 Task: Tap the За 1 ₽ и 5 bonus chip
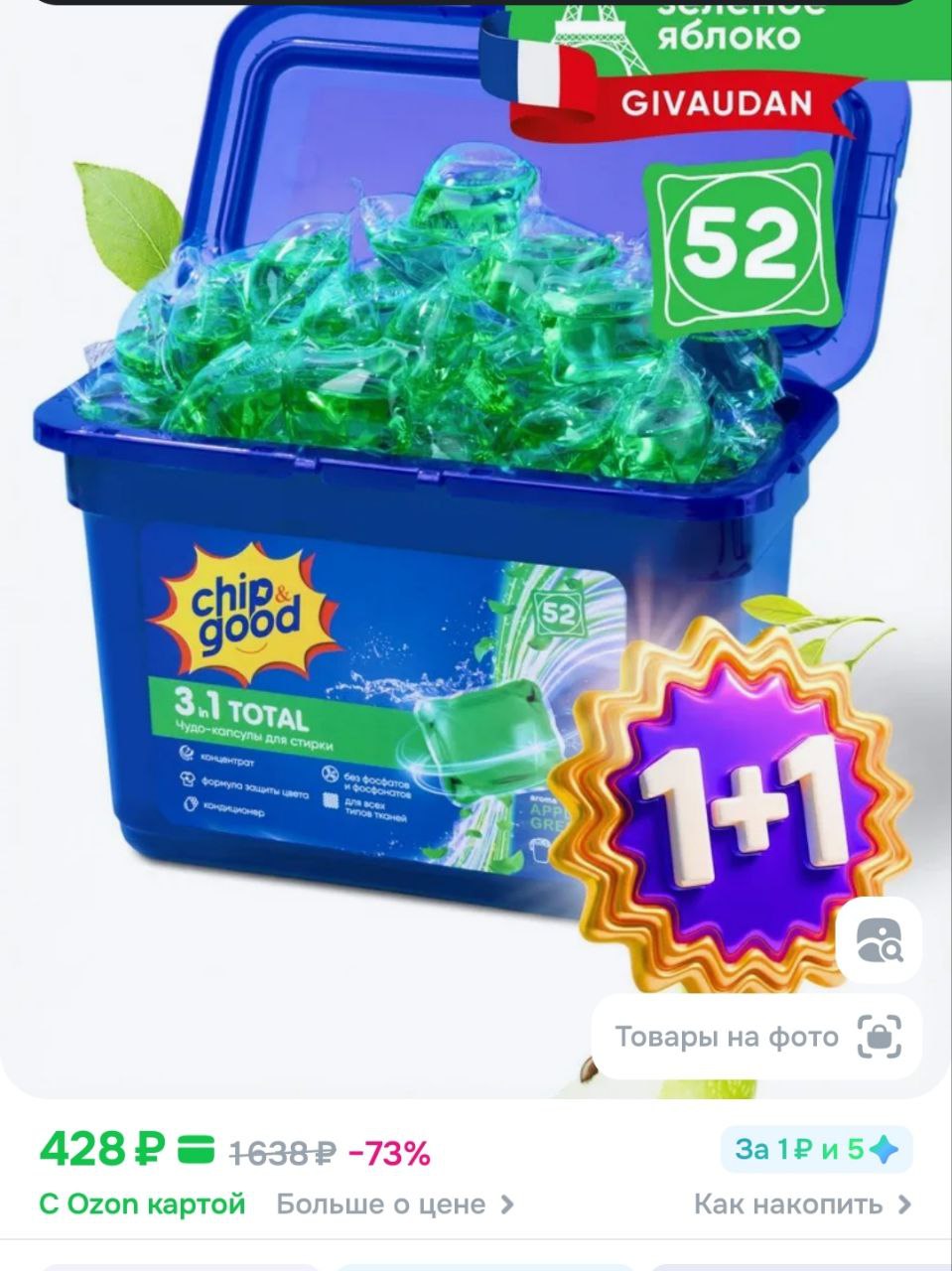click(816, 1150)
